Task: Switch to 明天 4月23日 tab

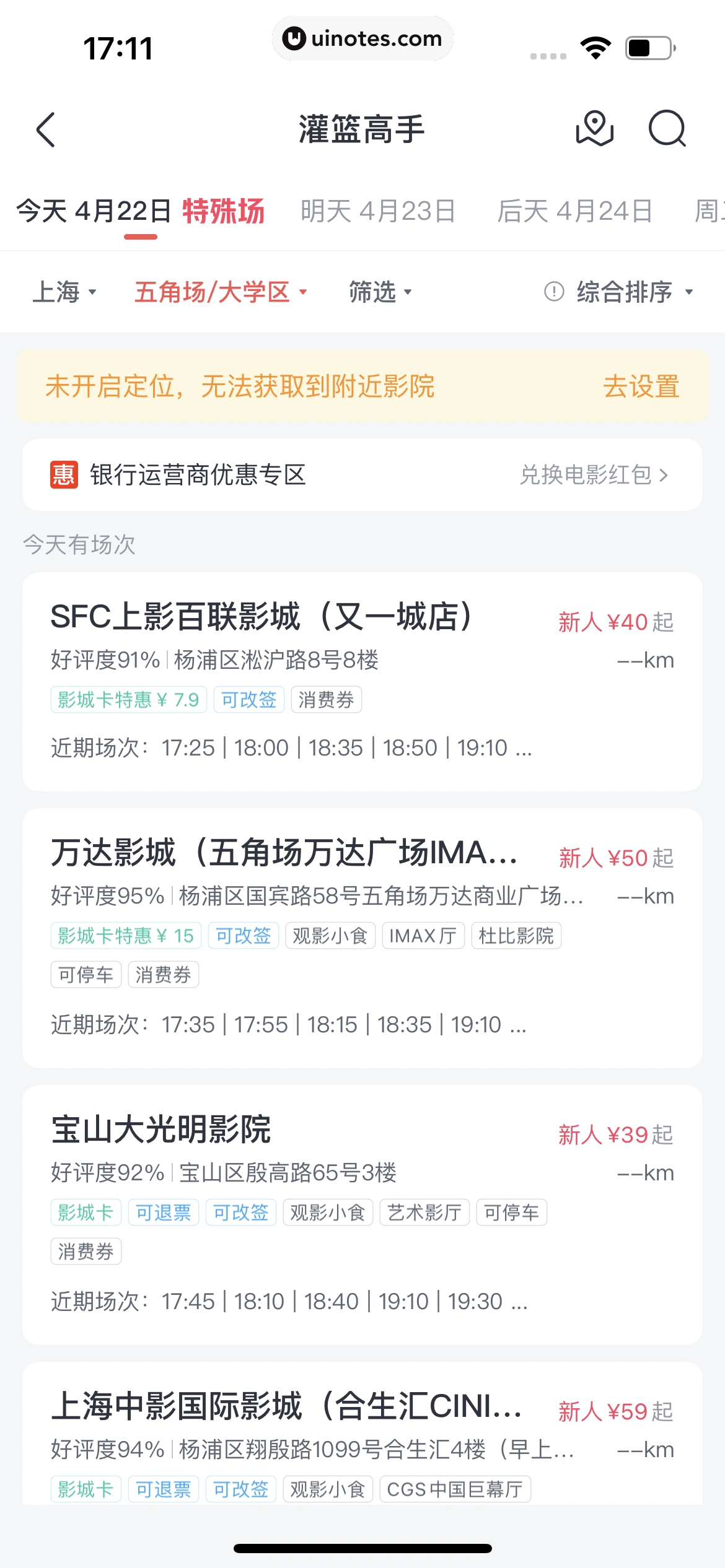Action: (377, 211)
